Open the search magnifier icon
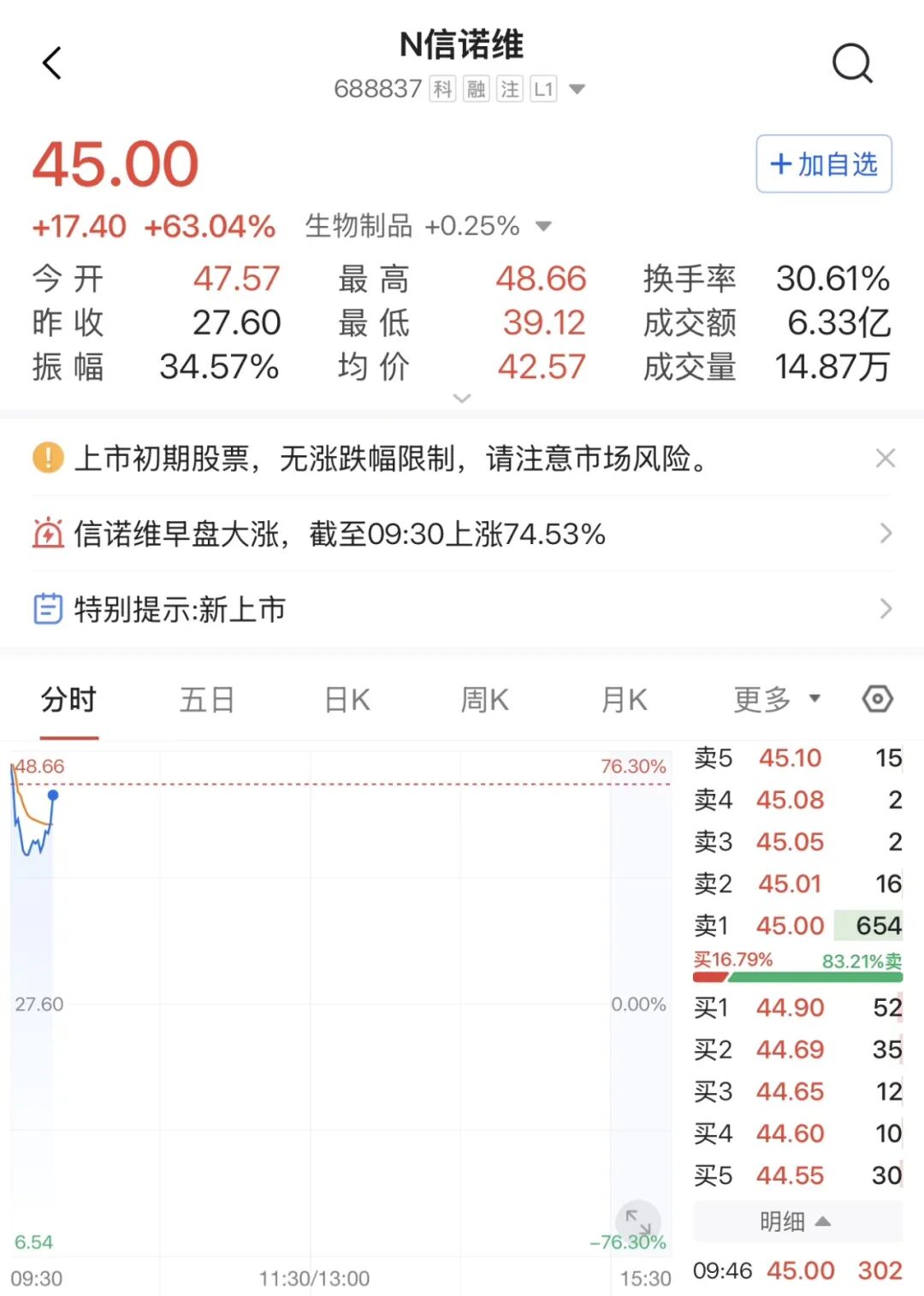This screenshot has width=924, height=1296. pos(852,62)
